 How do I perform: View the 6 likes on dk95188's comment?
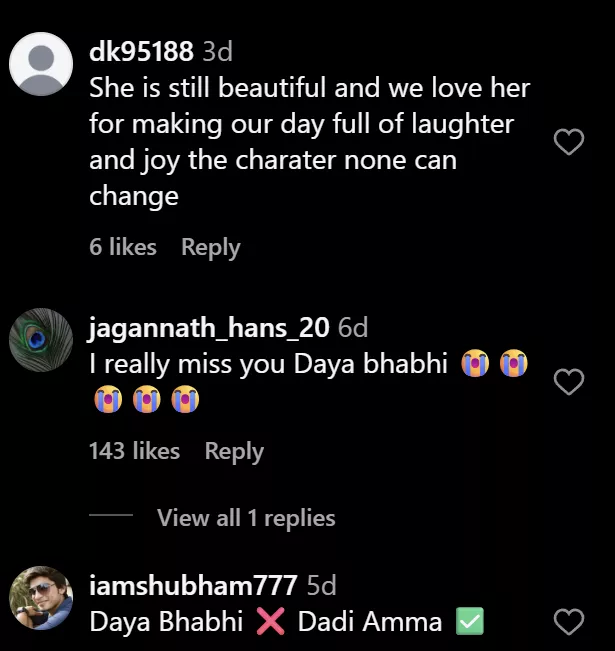pyautogui.click(x=123, y=247)
